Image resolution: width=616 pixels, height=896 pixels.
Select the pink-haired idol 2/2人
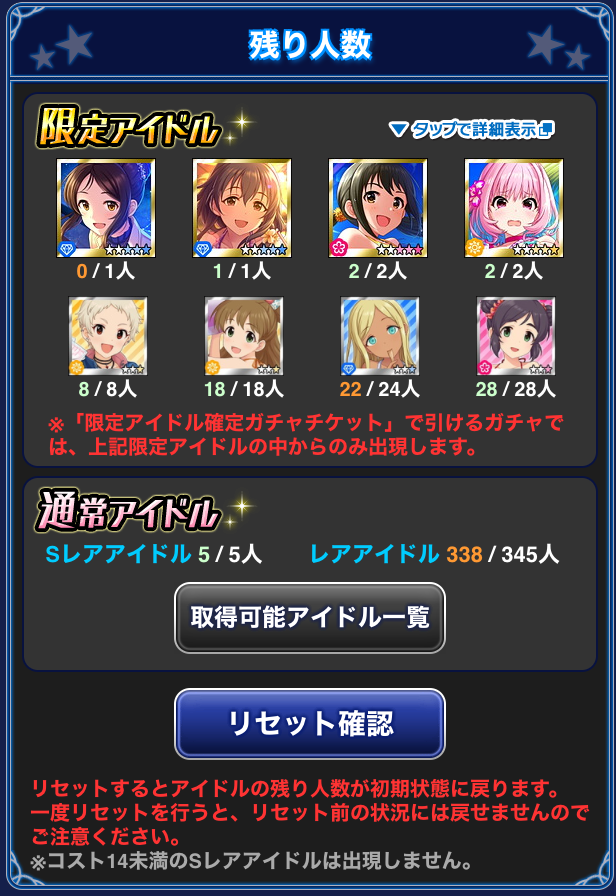(x=514, y=208)
